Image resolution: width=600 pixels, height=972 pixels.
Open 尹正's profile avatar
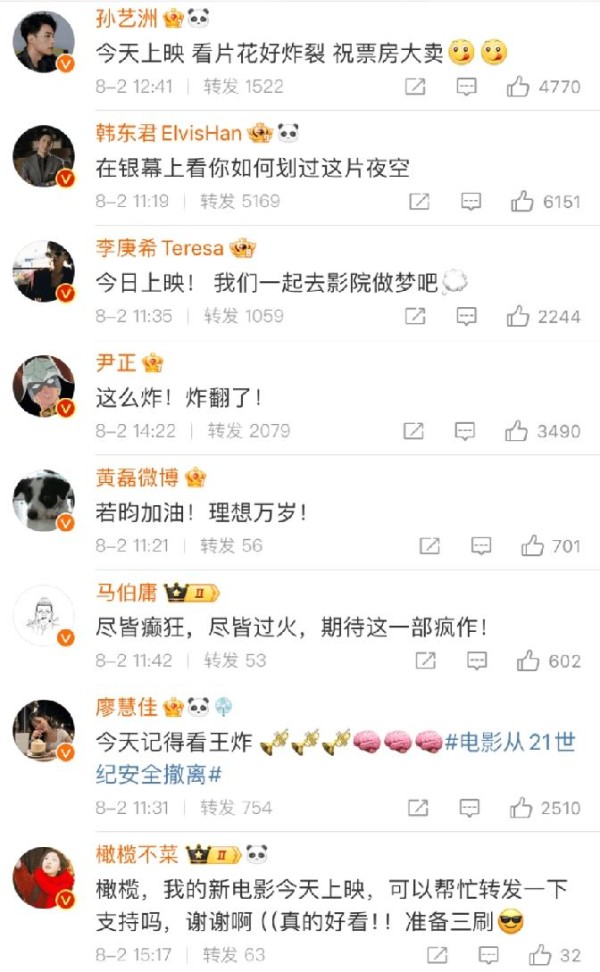(44, 386)
